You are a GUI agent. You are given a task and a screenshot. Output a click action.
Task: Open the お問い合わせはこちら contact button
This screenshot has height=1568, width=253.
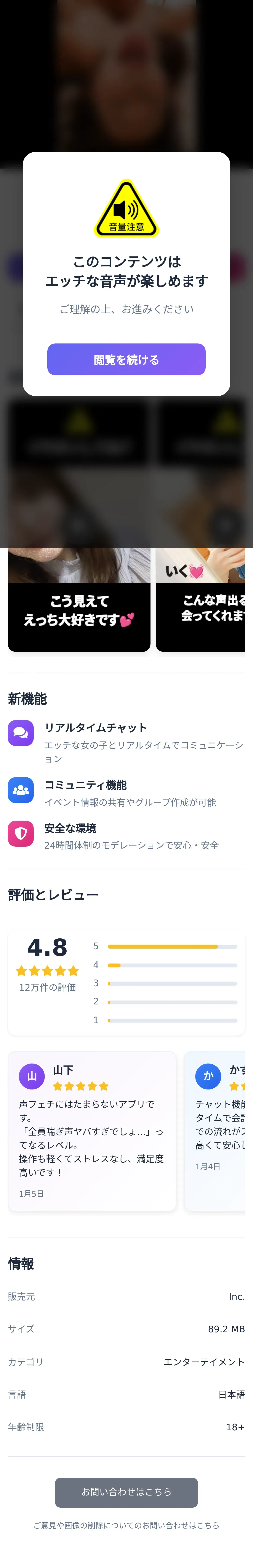pyautogui.click(x=126, y=1492)
